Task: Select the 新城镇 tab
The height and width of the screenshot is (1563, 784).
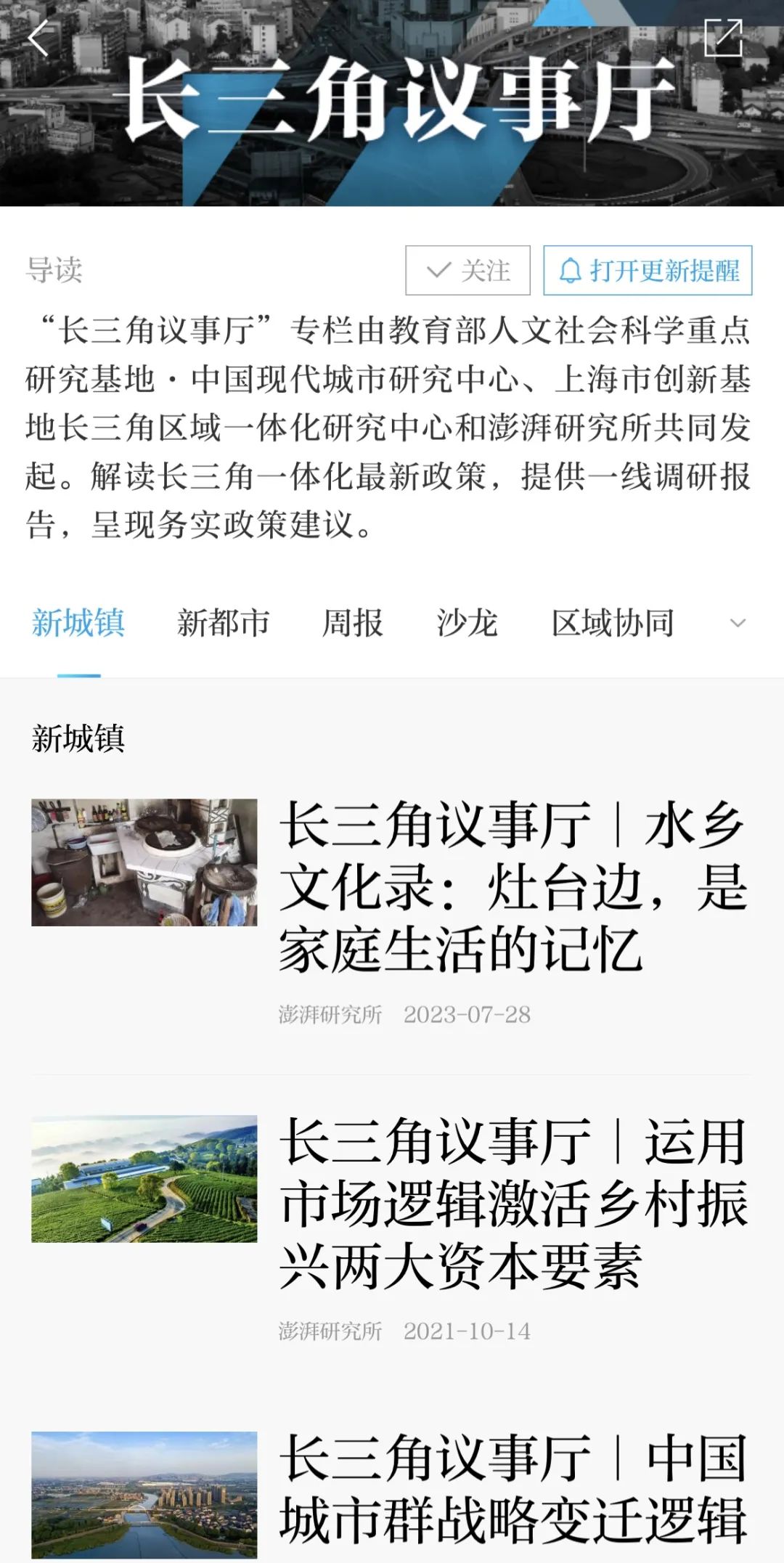Action: coord(78,624)
